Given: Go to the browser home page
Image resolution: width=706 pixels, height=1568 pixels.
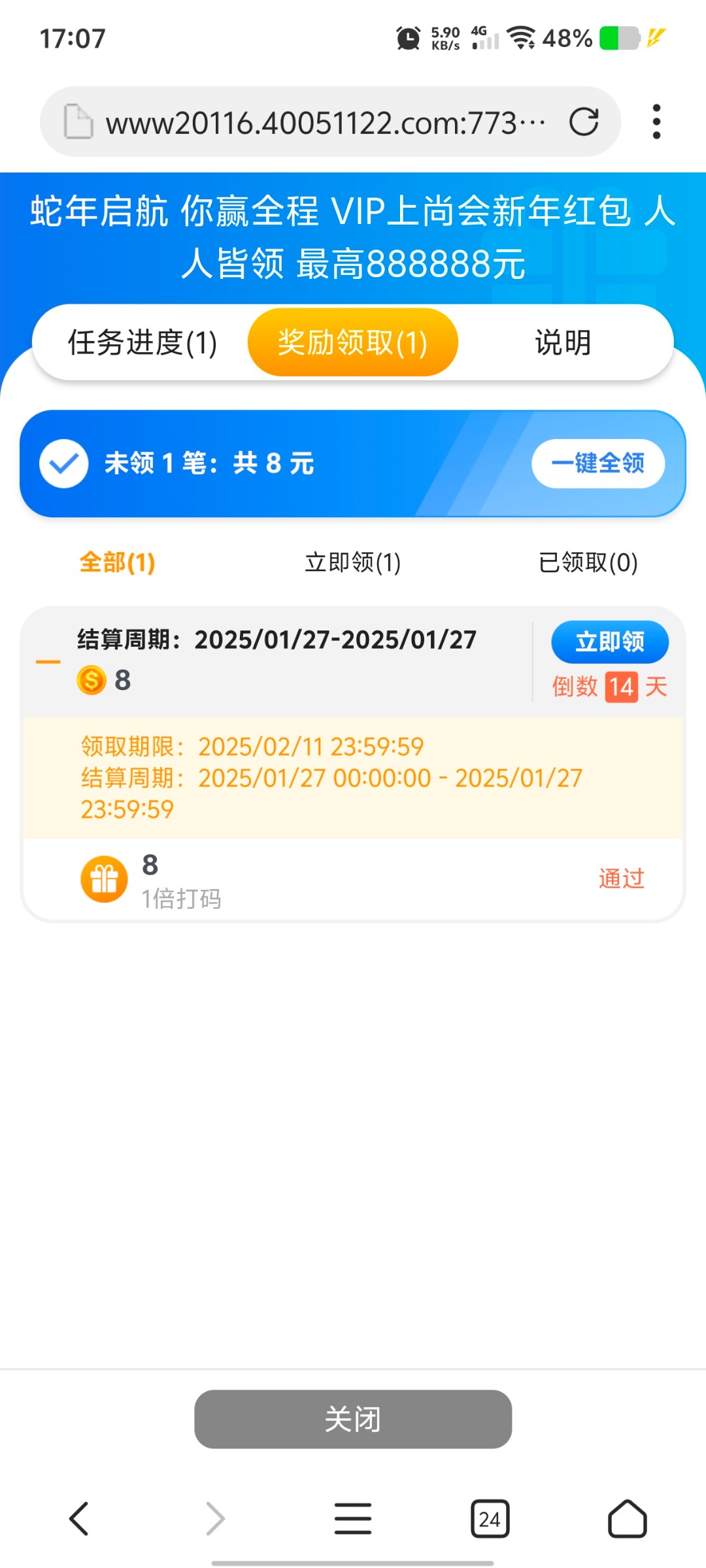Looking at the screenshot, I should coord(627,1518).
